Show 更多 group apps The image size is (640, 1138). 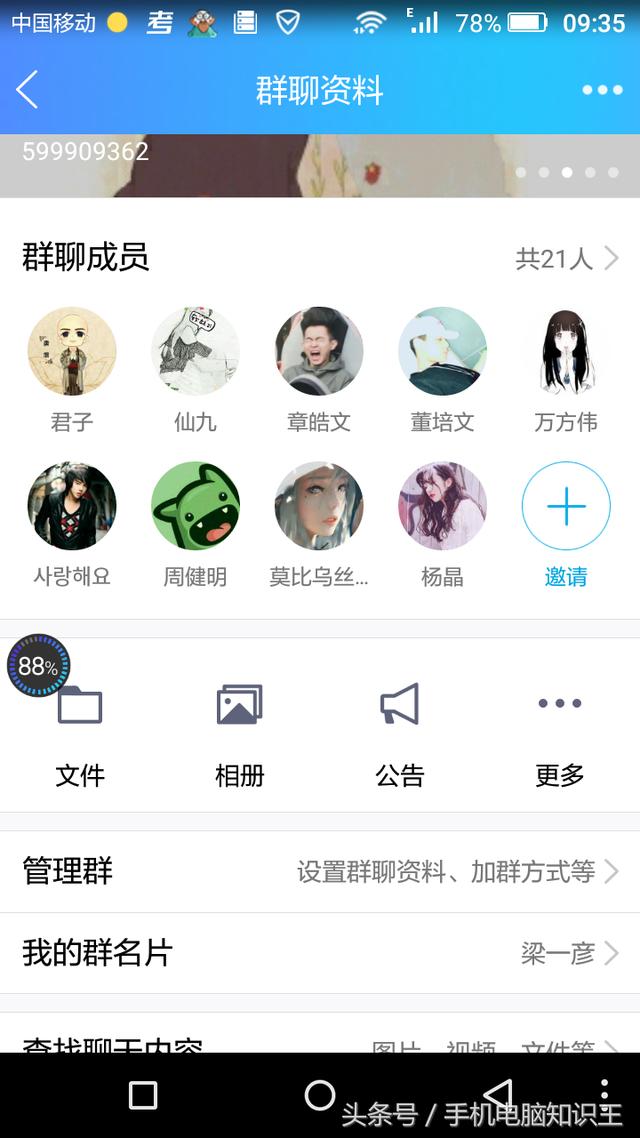coord(560,730)
